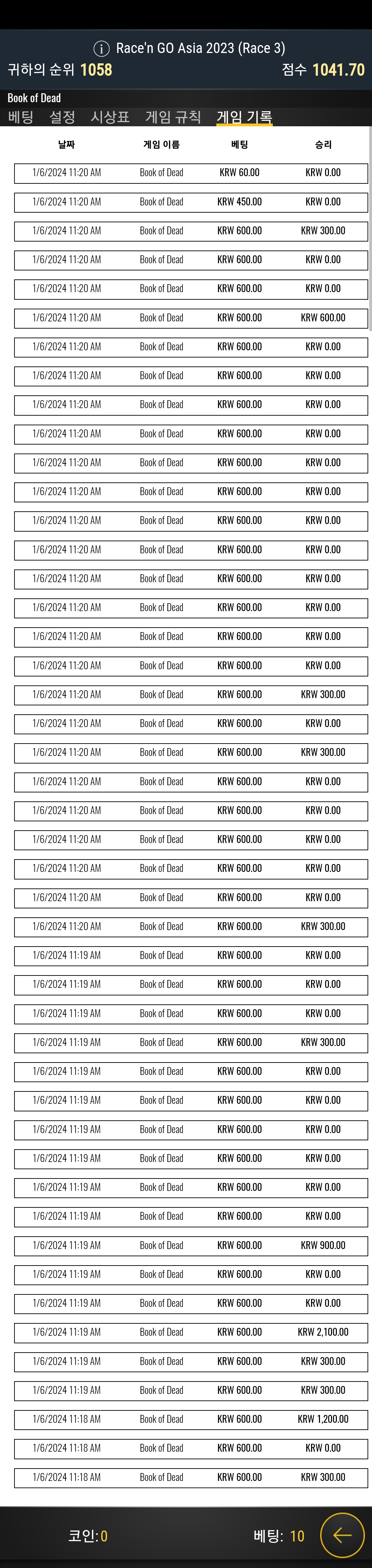Viewport: 372px width, 1568px height.
Task: Switch to the 설정 tab
Action: [x=62, y=117]
